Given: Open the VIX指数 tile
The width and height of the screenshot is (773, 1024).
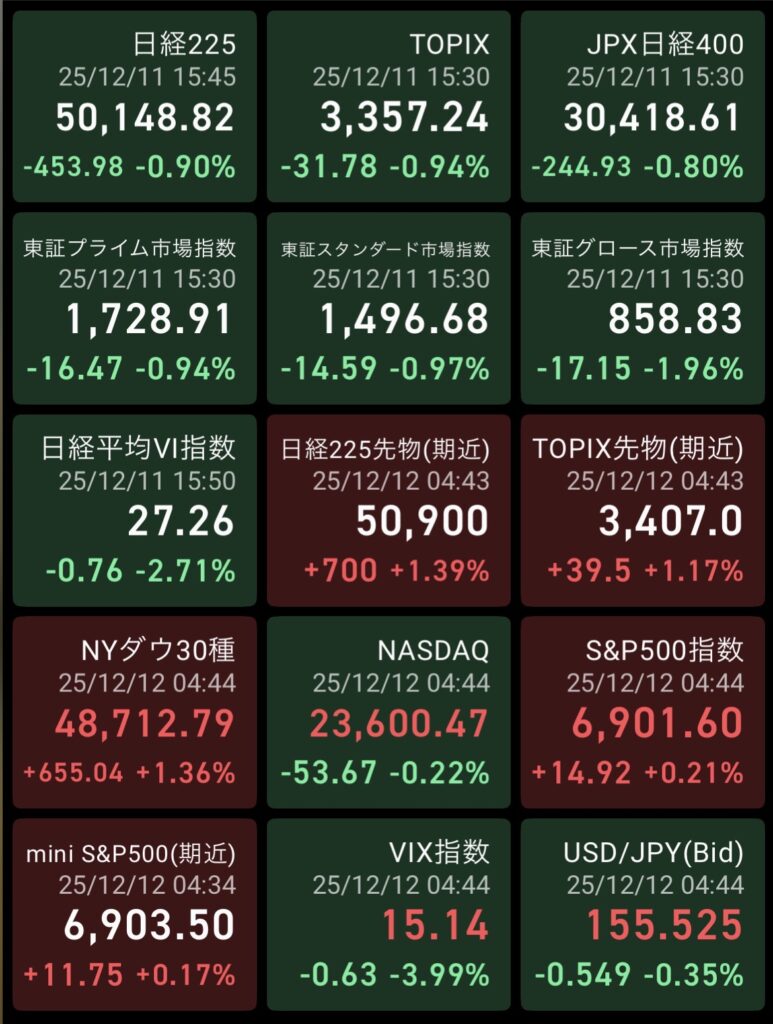Looking at the screenshot, I should 388,914.
